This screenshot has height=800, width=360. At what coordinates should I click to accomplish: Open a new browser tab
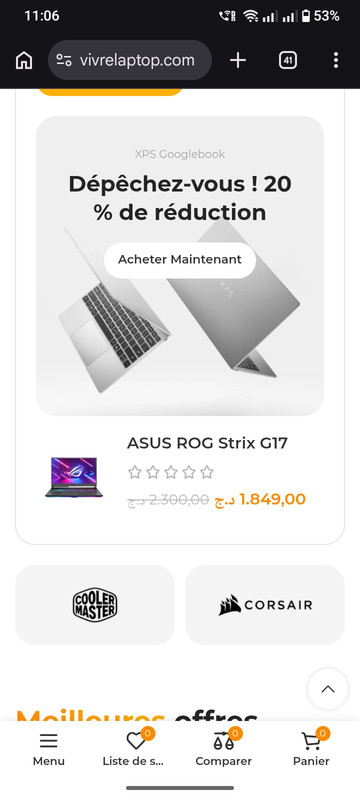238,60
